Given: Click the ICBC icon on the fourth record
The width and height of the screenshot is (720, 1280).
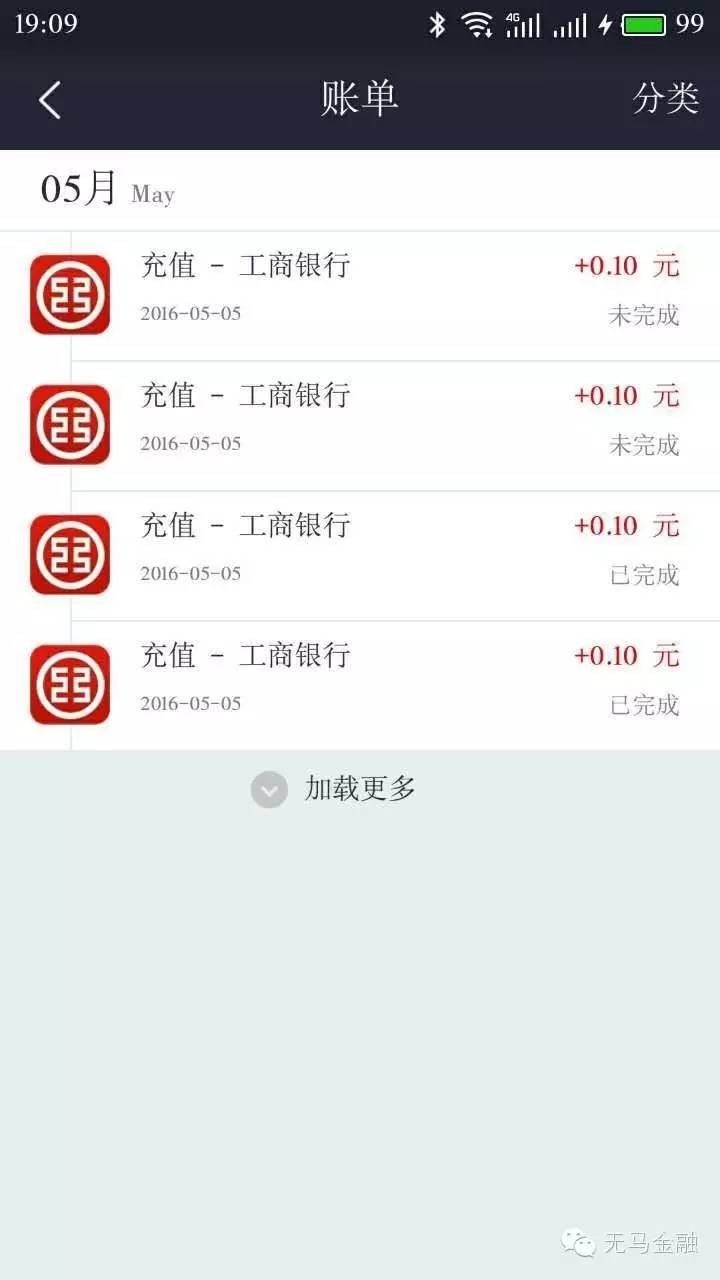Looking at the screenshot, I should 69,684.
